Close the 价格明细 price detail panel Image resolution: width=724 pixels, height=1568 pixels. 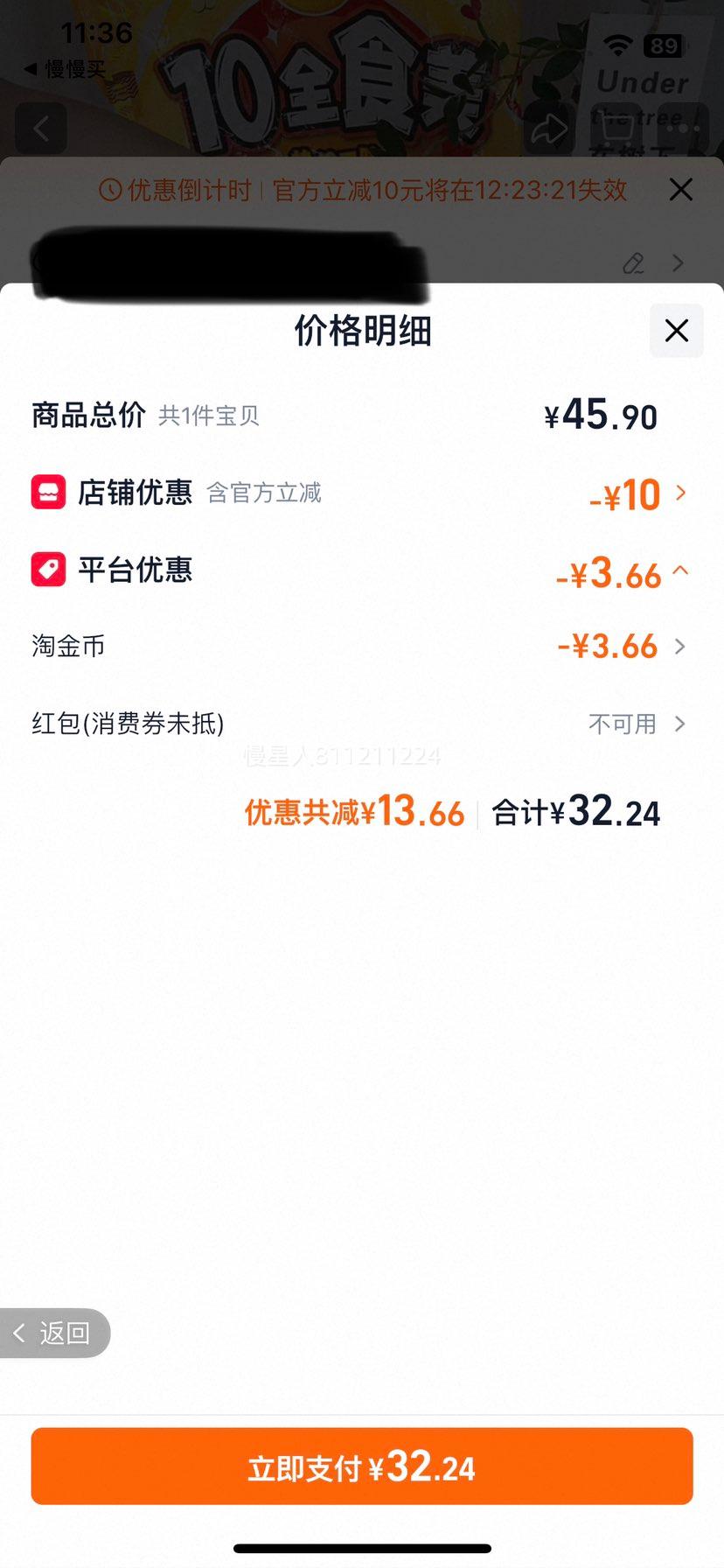point(675,331)
